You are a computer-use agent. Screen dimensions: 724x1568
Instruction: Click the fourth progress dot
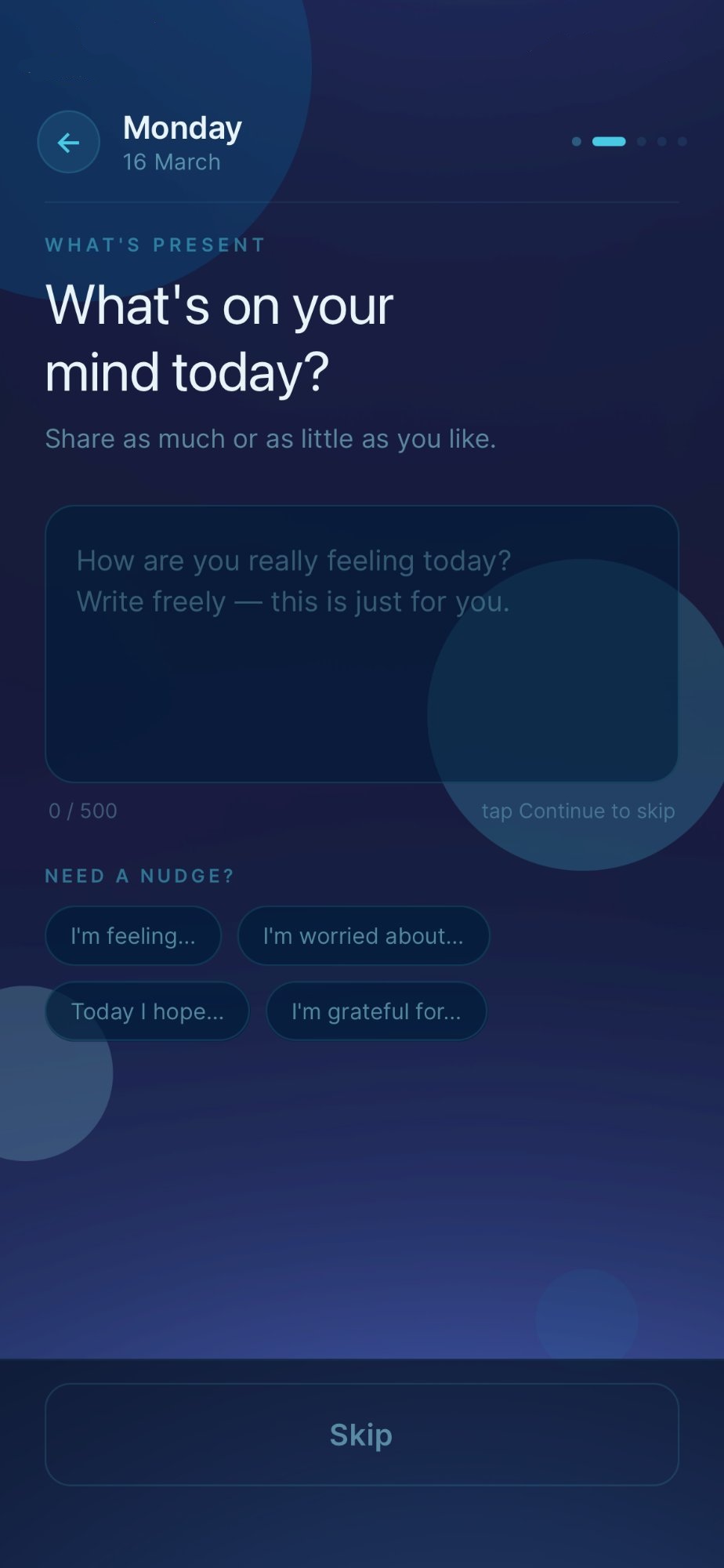point(664,141)
